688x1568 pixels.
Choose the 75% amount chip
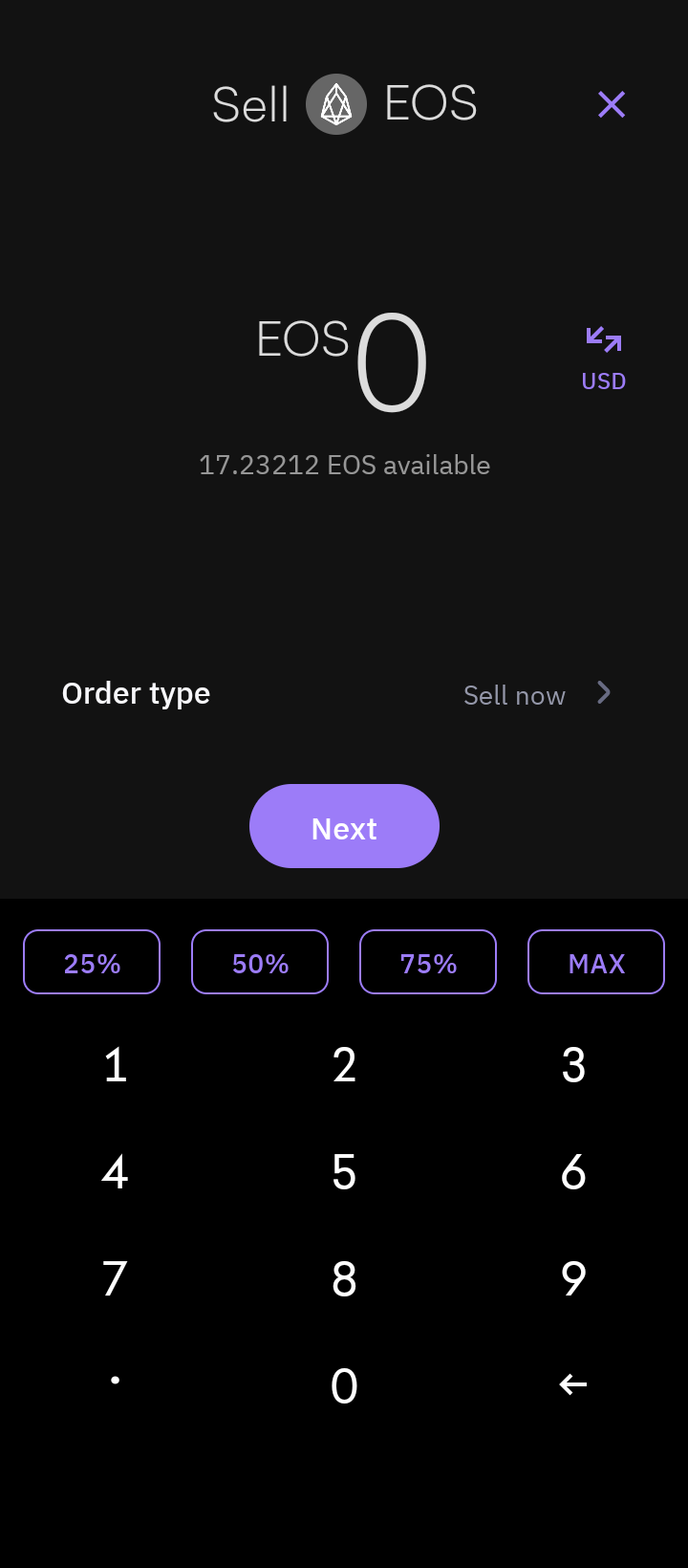click(x=428, y=963)
